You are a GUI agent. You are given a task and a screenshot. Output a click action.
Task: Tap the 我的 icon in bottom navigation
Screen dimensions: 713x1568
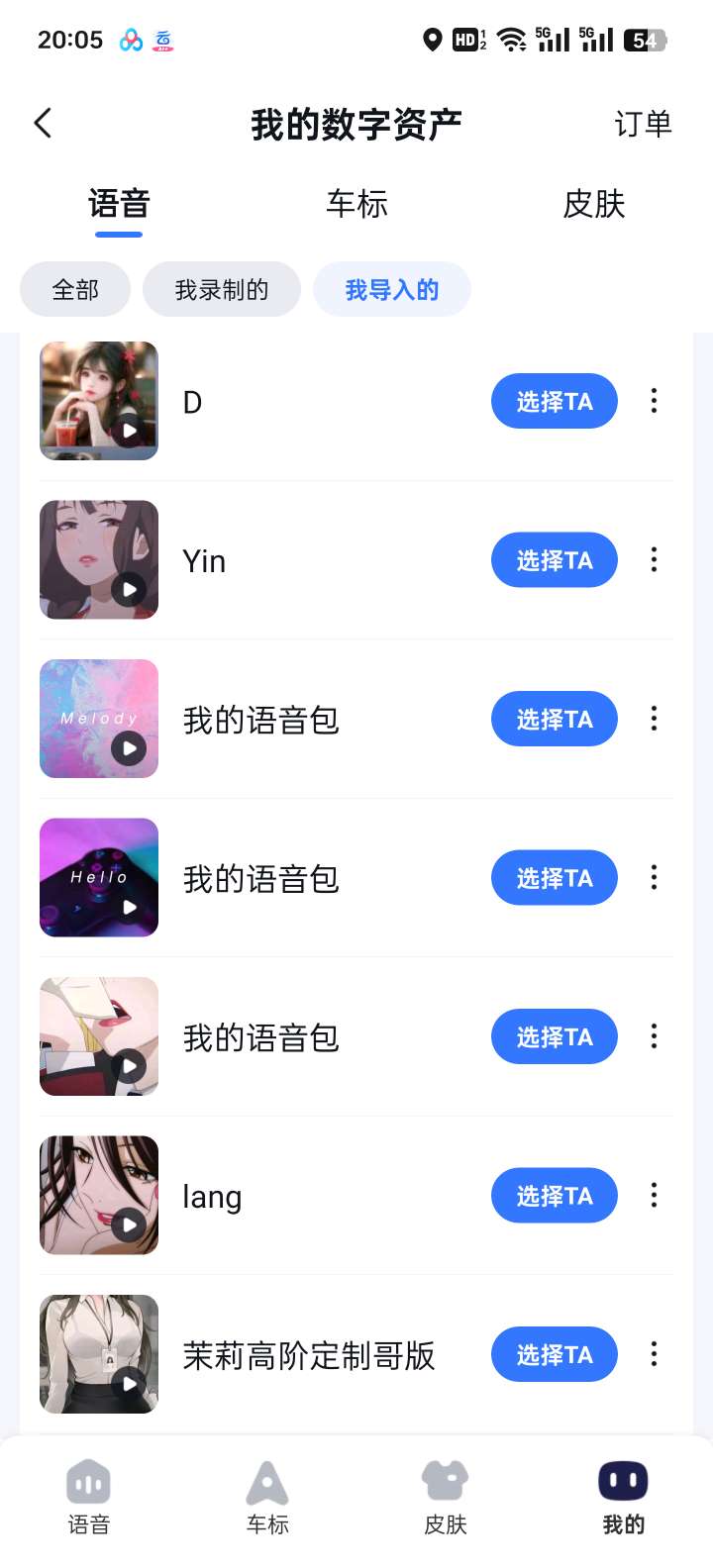tap(622, 1495)
